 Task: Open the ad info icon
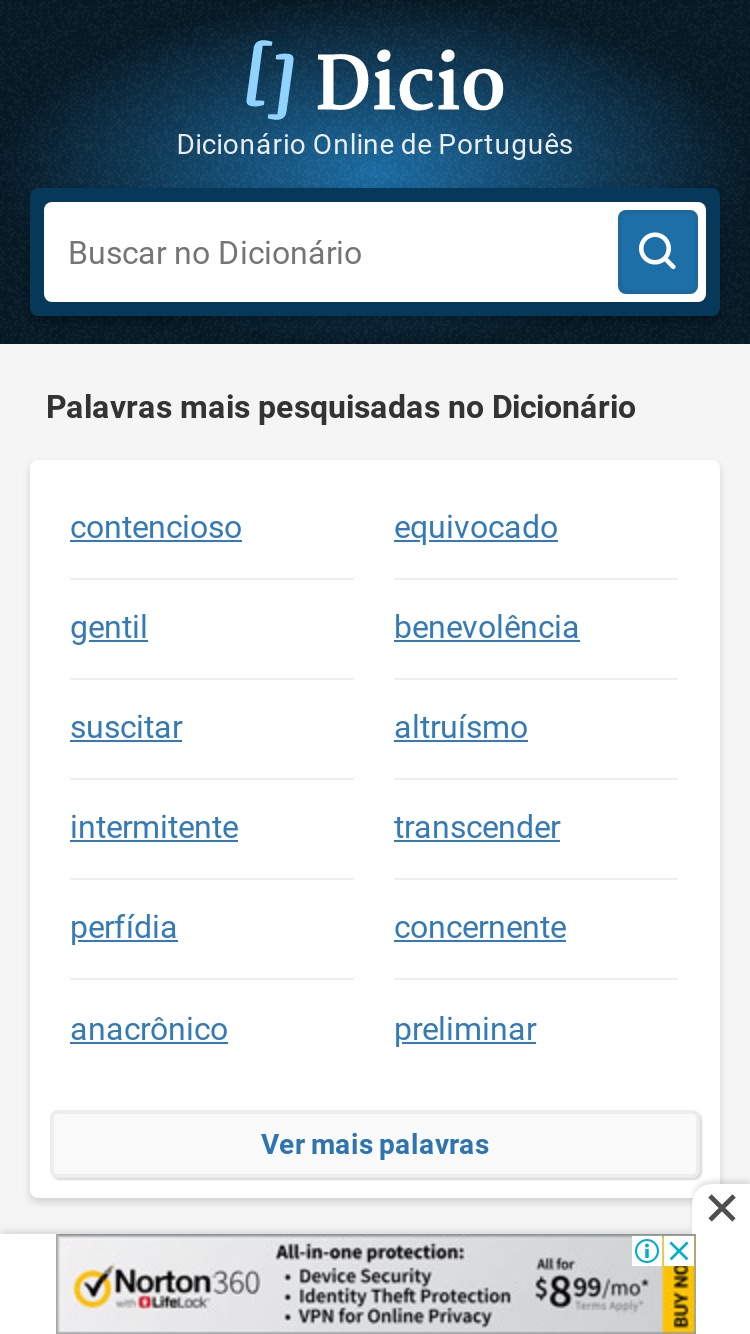coord(647,1250)
